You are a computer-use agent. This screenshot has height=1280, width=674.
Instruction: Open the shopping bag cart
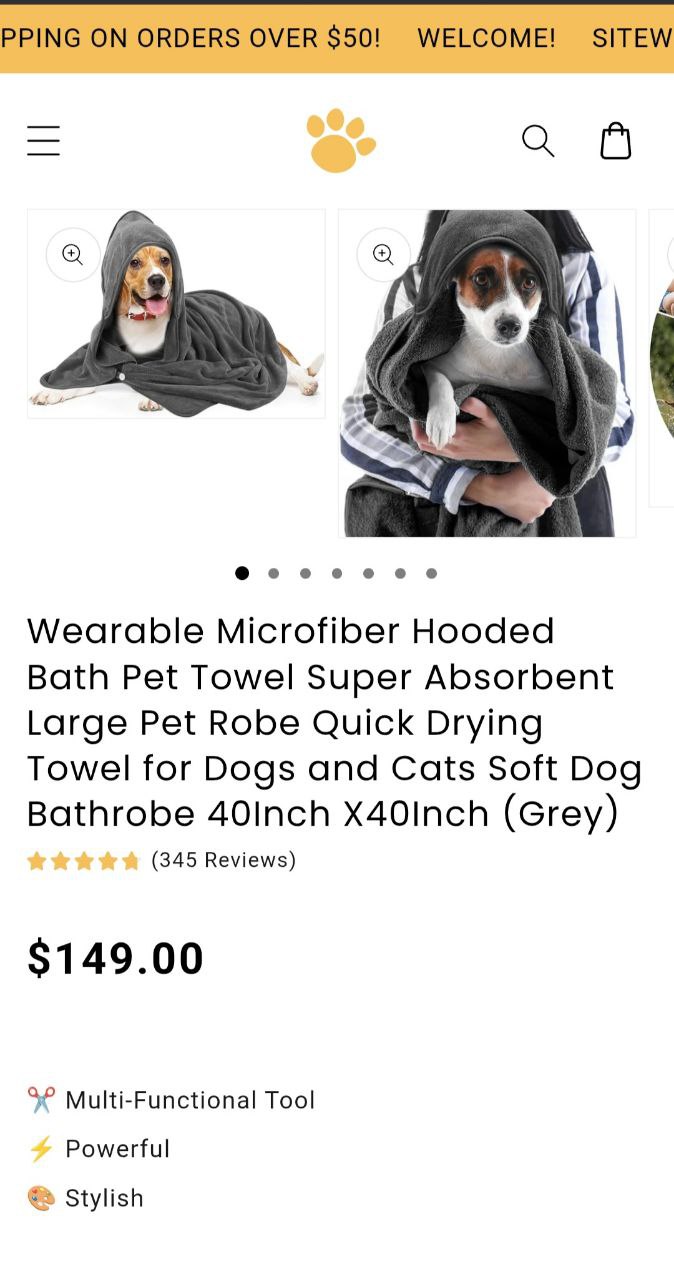coord(615,141)
